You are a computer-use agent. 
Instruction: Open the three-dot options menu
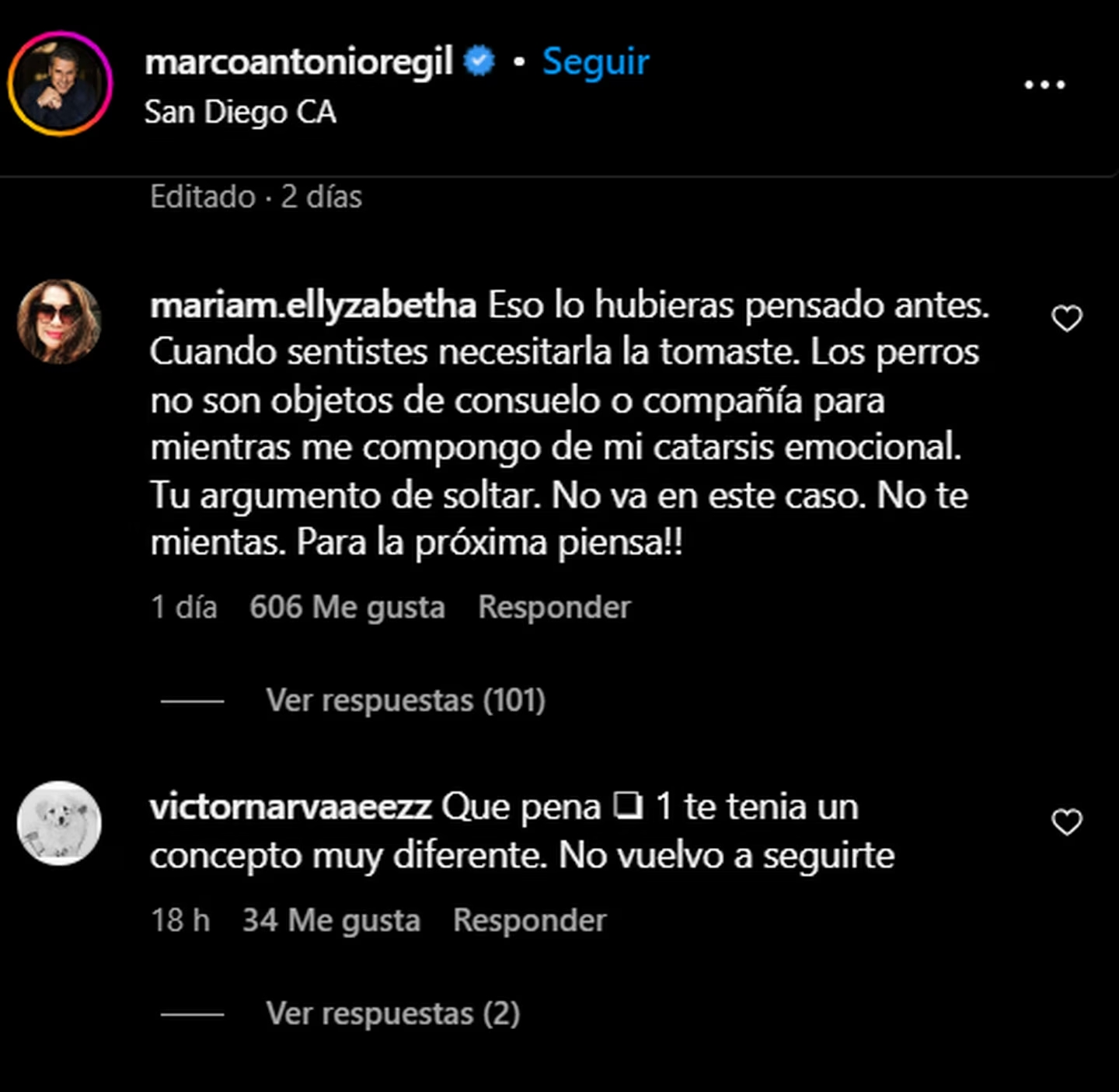(x=1044, y=85)
